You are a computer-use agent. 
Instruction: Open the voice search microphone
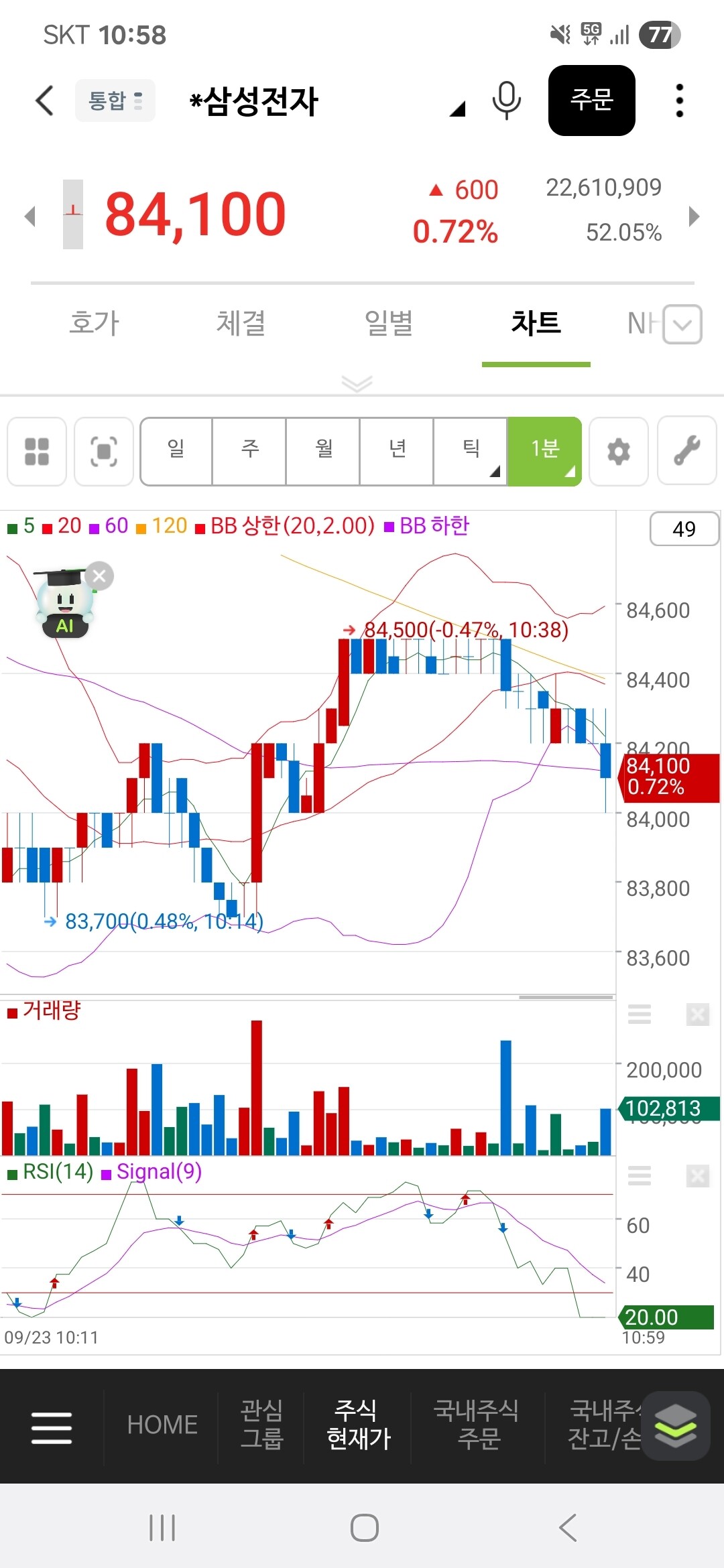[x=506, y=101]
